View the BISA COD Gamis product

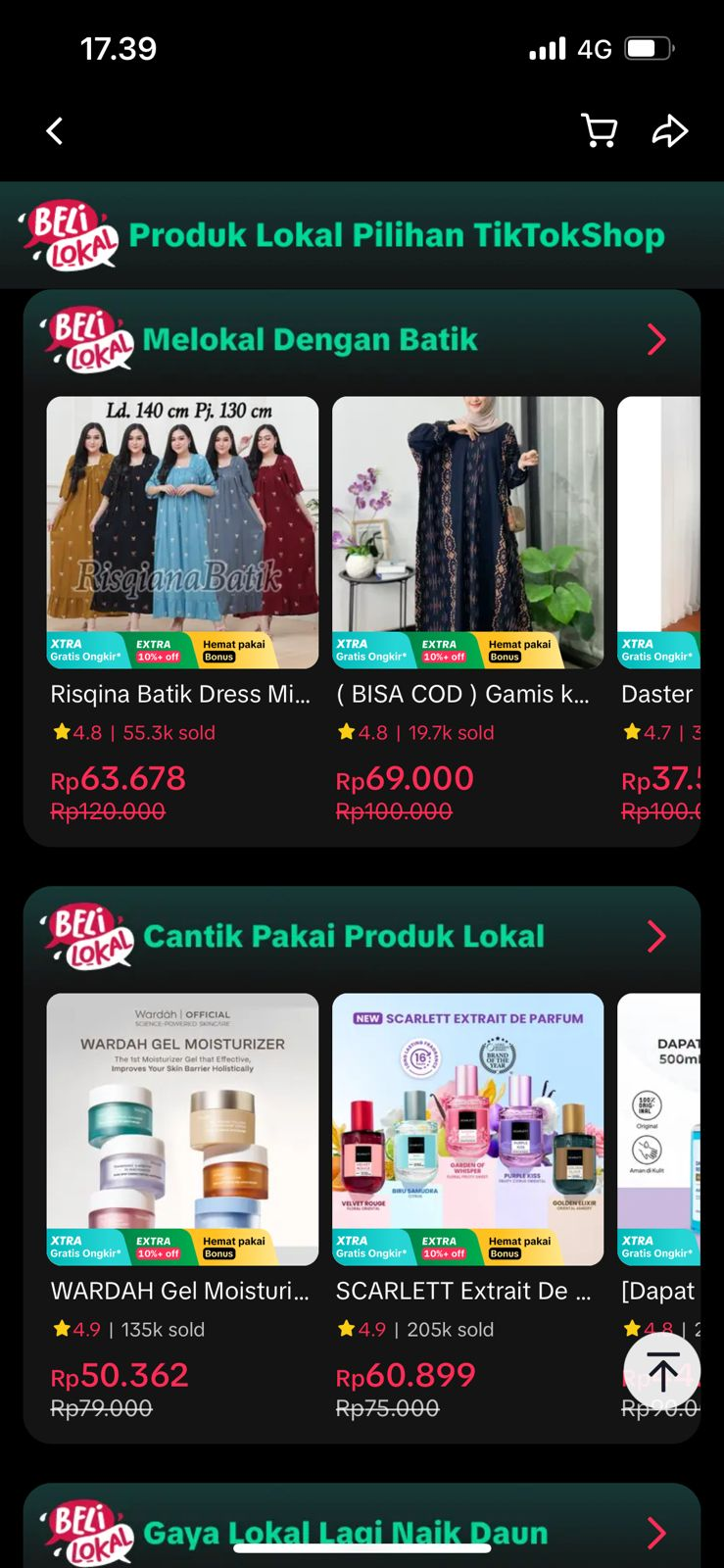pos(467,532)
